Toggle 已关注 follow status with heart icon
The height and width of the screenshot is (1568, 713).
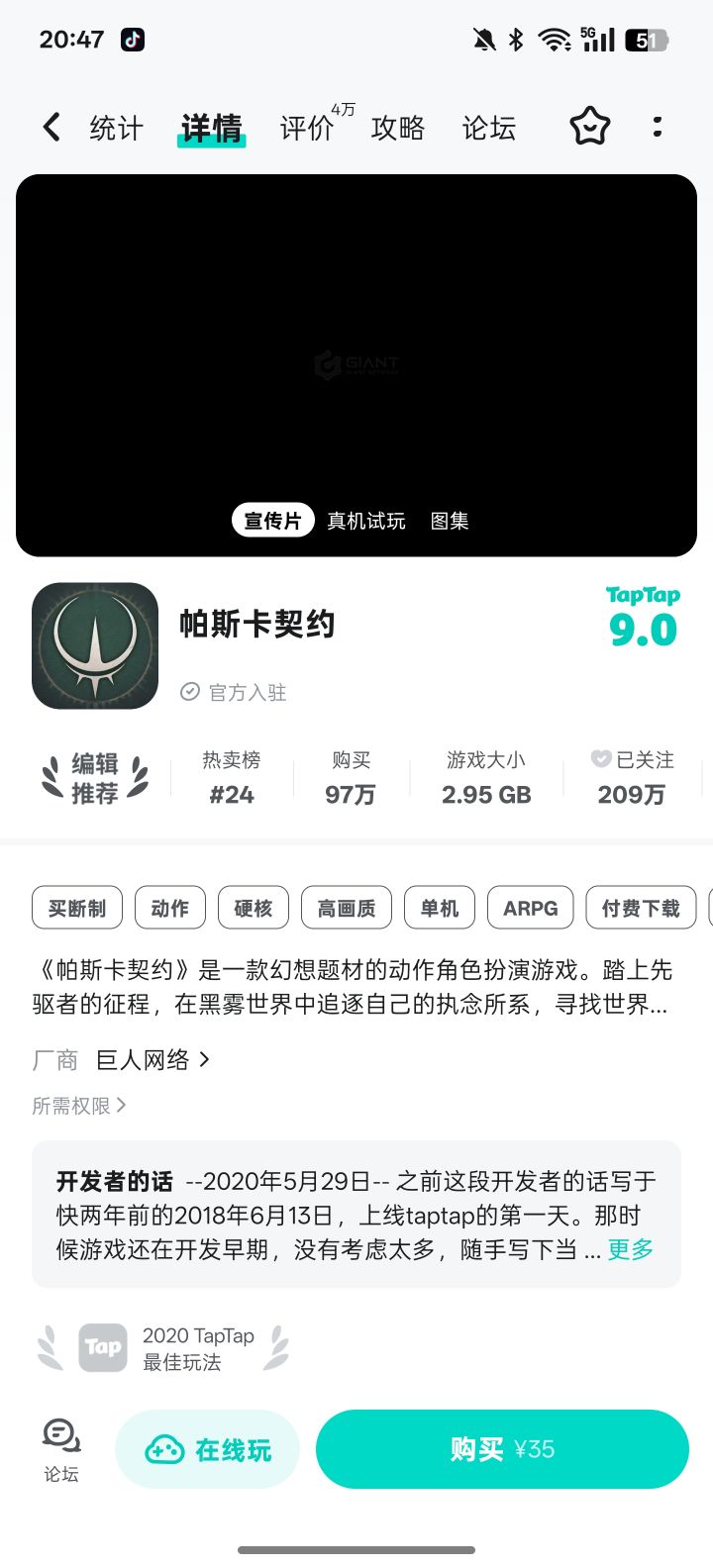tap(633, 777)
